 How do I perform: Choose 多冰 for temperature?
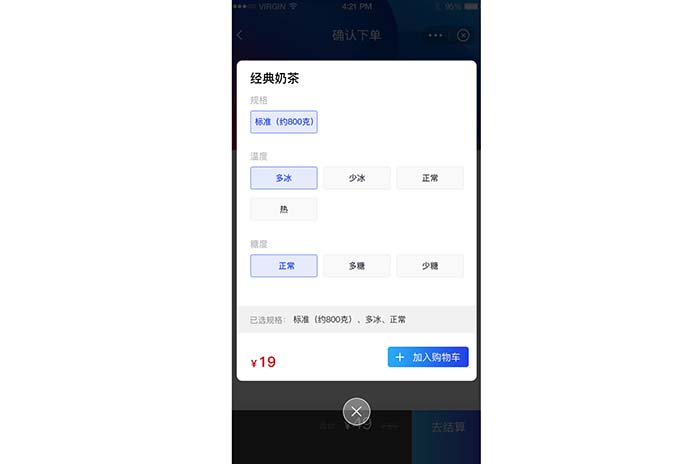284,178
